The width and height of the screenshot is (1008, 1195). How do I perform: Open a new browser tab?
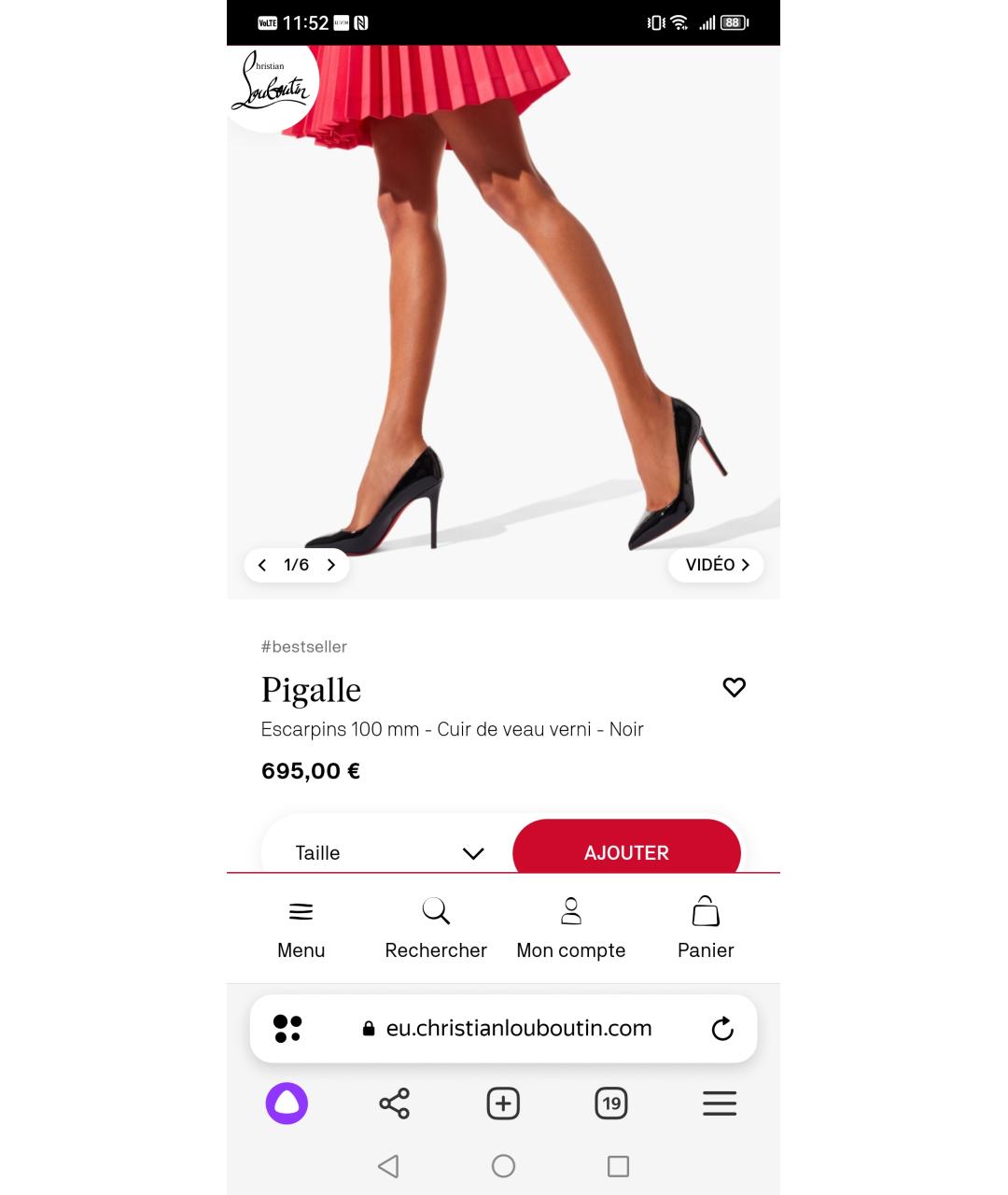pos(503,1104)
